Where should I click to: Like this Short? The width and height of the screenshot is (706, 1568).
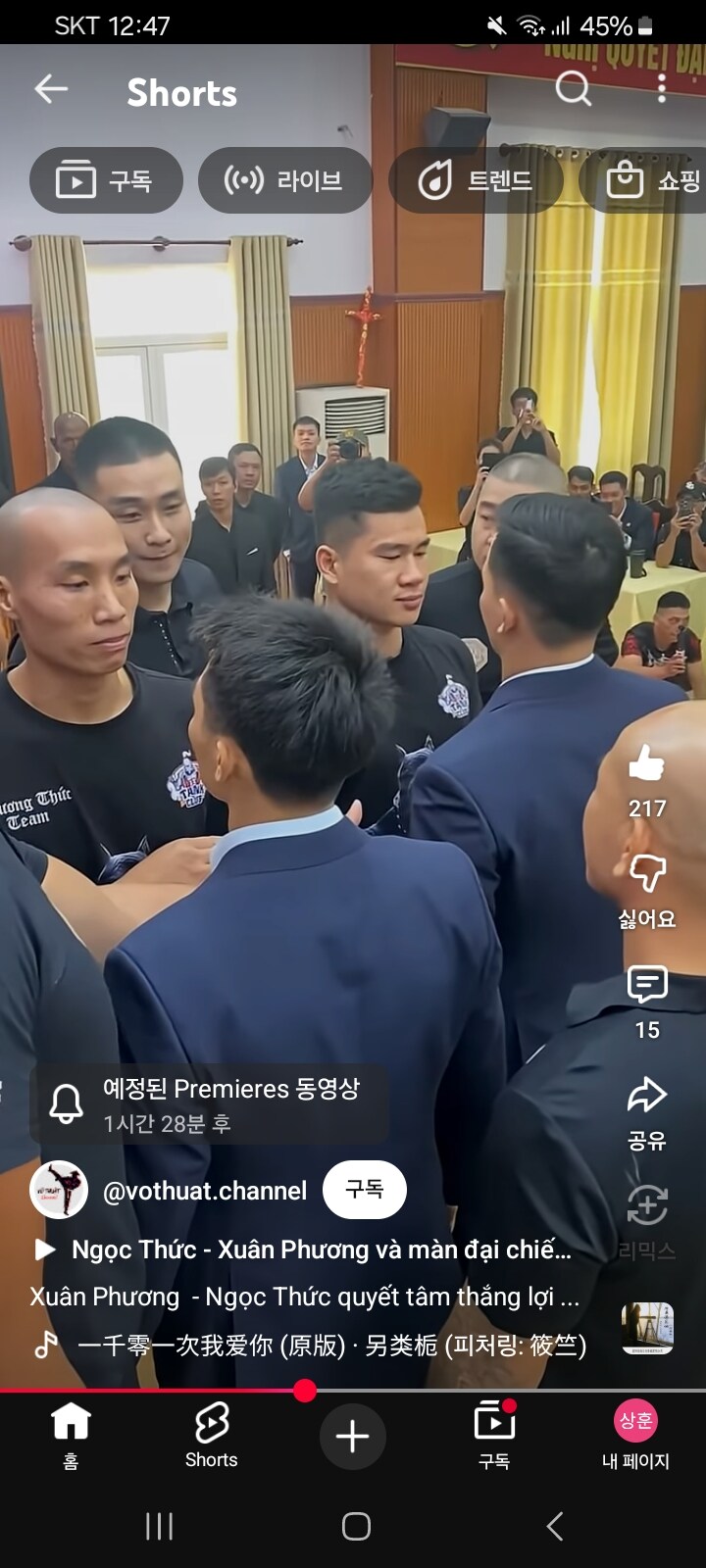647,764
